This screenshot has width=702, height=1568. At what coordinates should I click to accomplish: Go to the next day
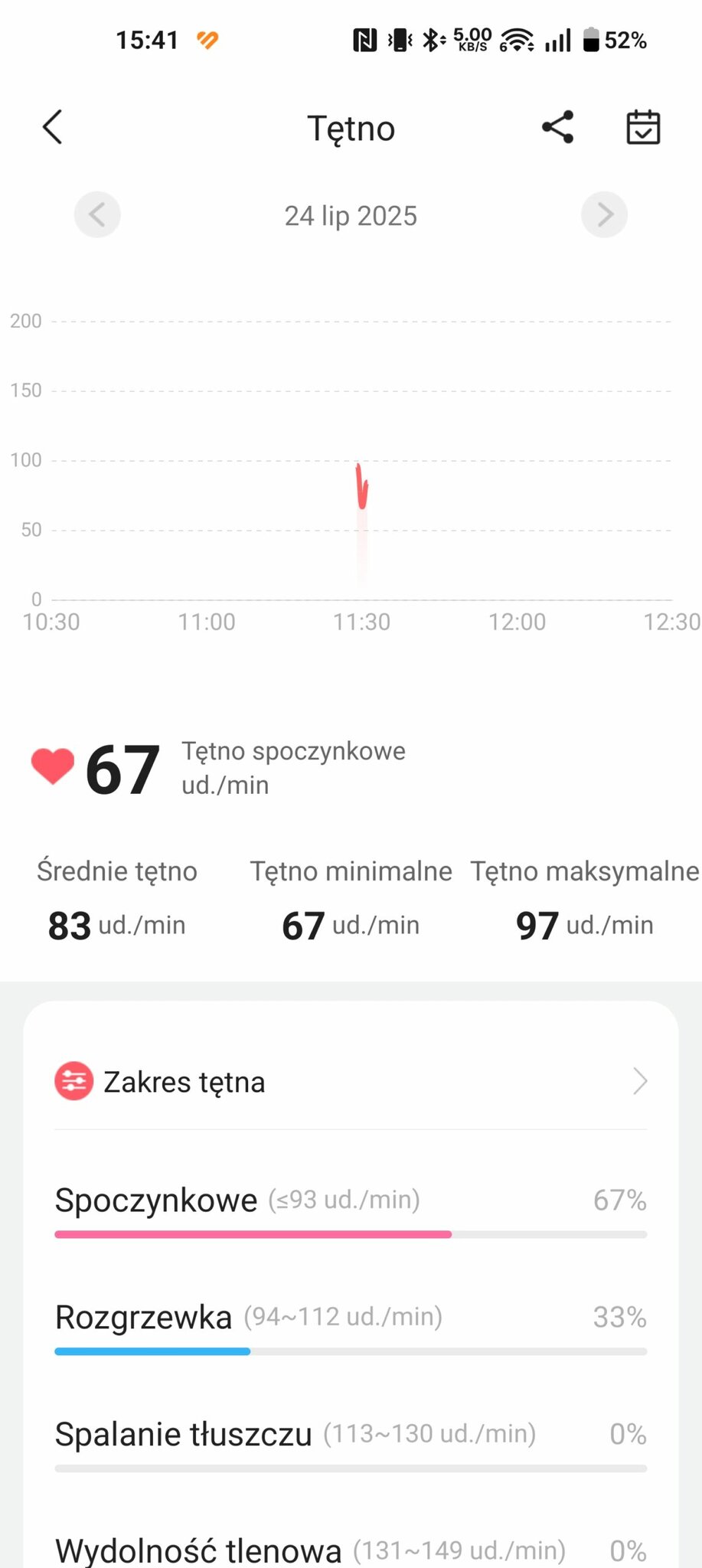[604, 214]
